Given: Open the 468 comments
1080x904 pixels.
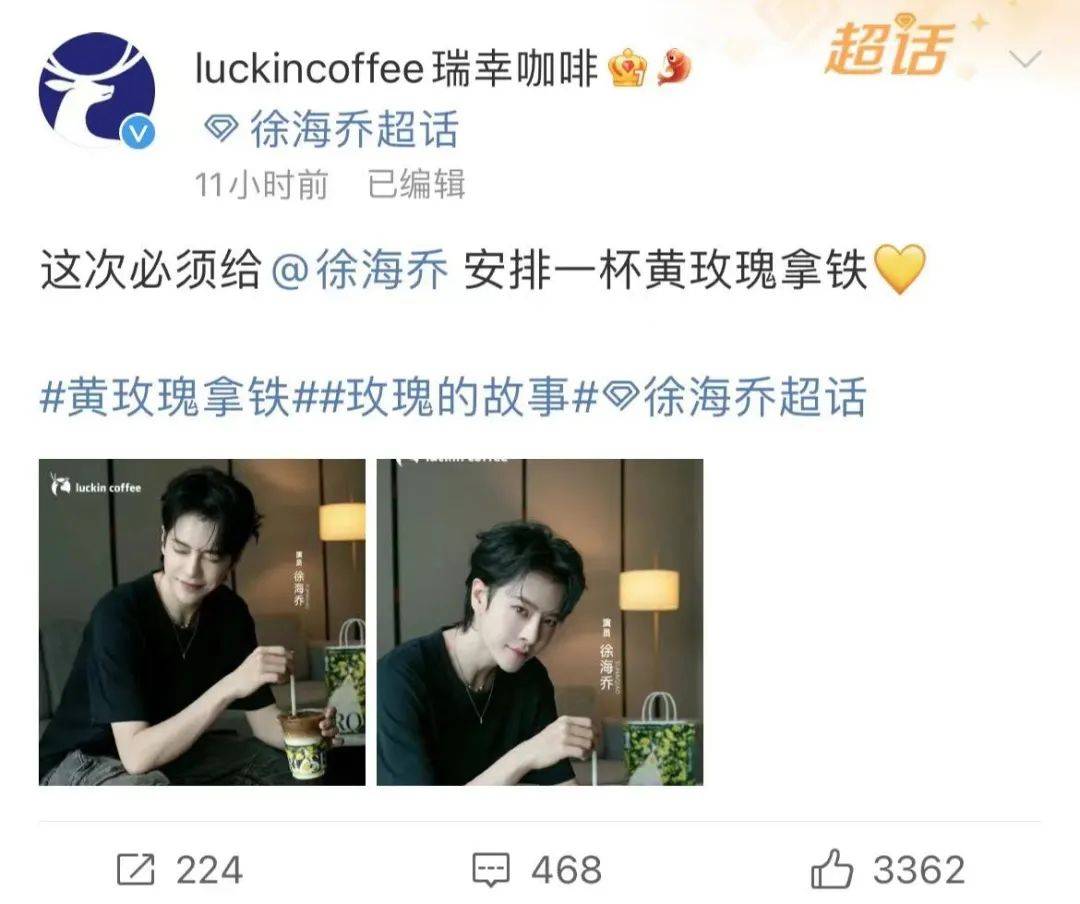Looking at the screenshot, I should coord(537,870).
